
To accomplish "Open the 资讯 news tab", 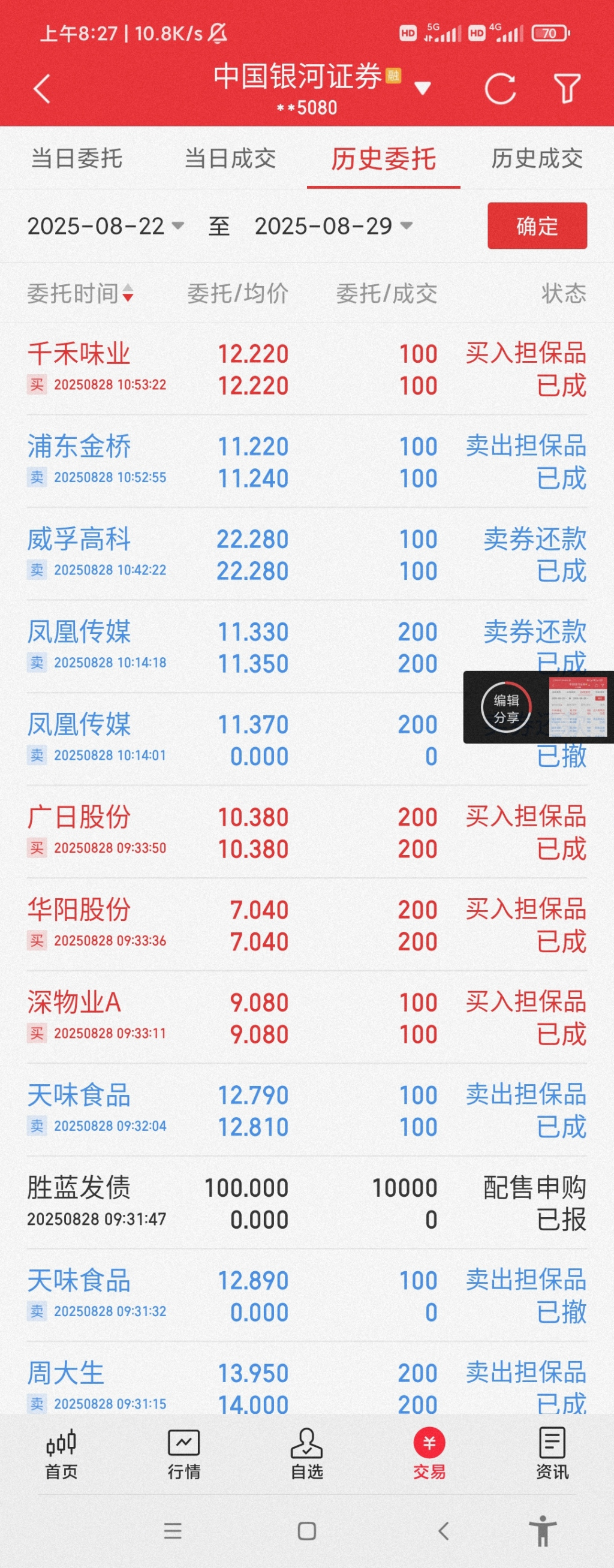I will point(552,1454).
